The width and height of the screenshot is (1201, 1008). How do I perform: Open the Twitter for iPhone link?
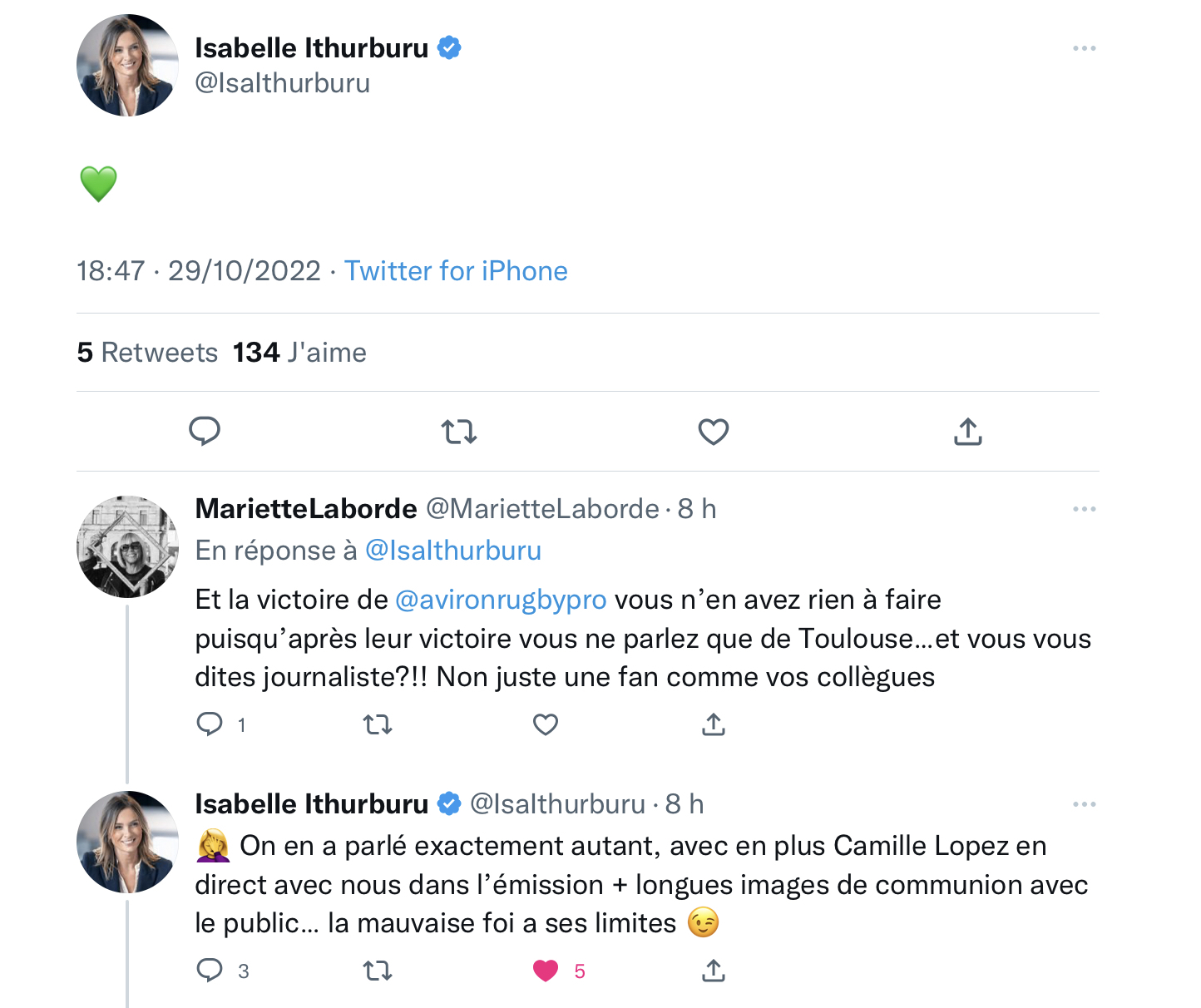[456, 271]
